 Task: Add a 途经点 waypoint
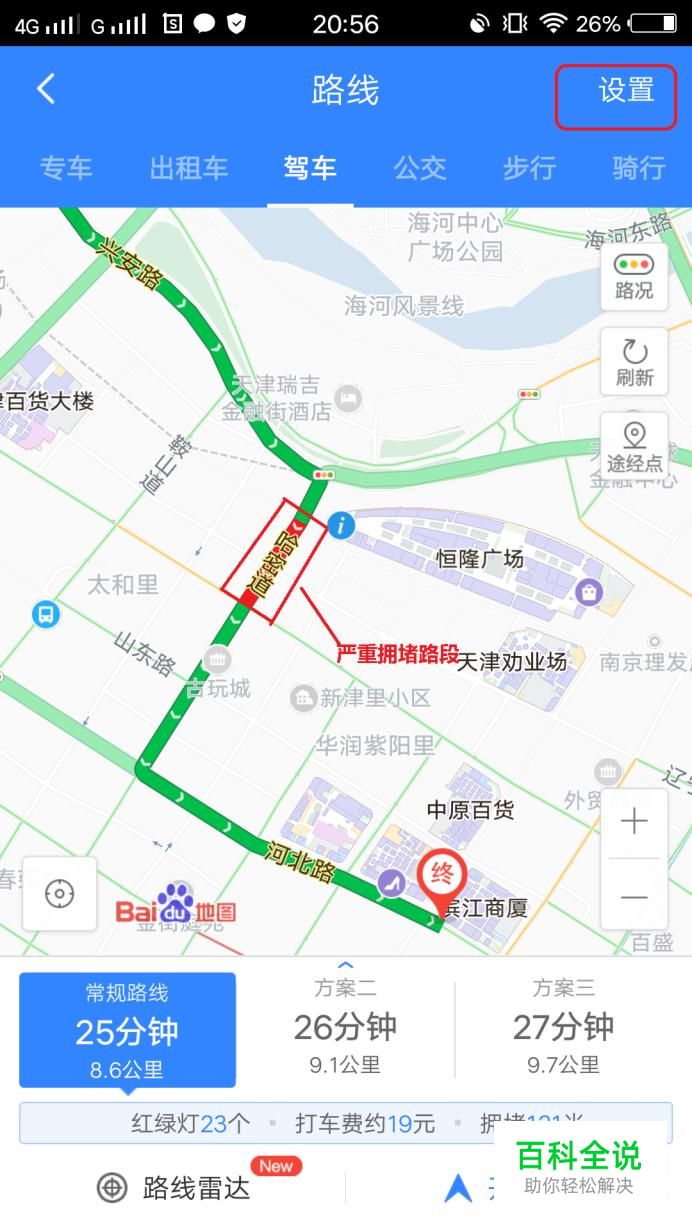[634, 446]
